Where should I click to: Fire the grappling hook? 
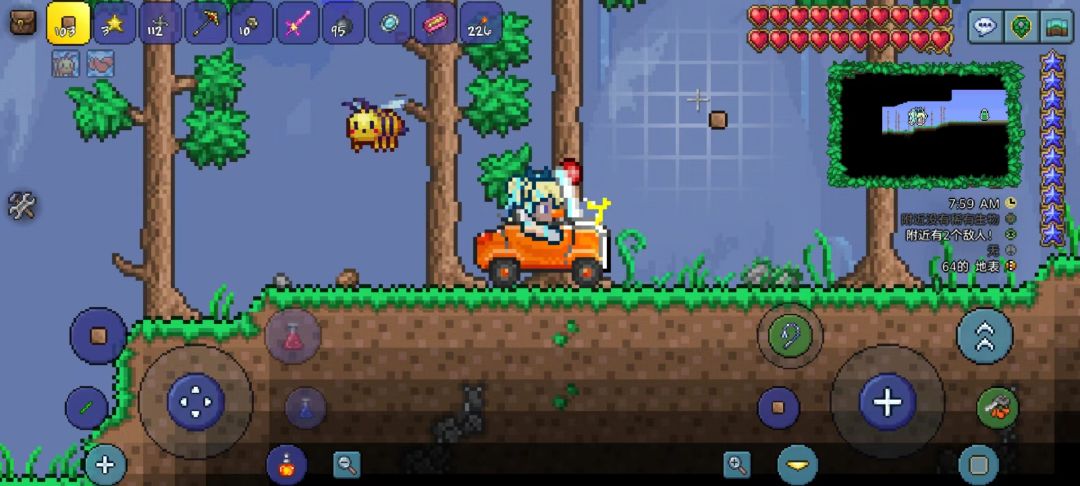coord(790,336)
